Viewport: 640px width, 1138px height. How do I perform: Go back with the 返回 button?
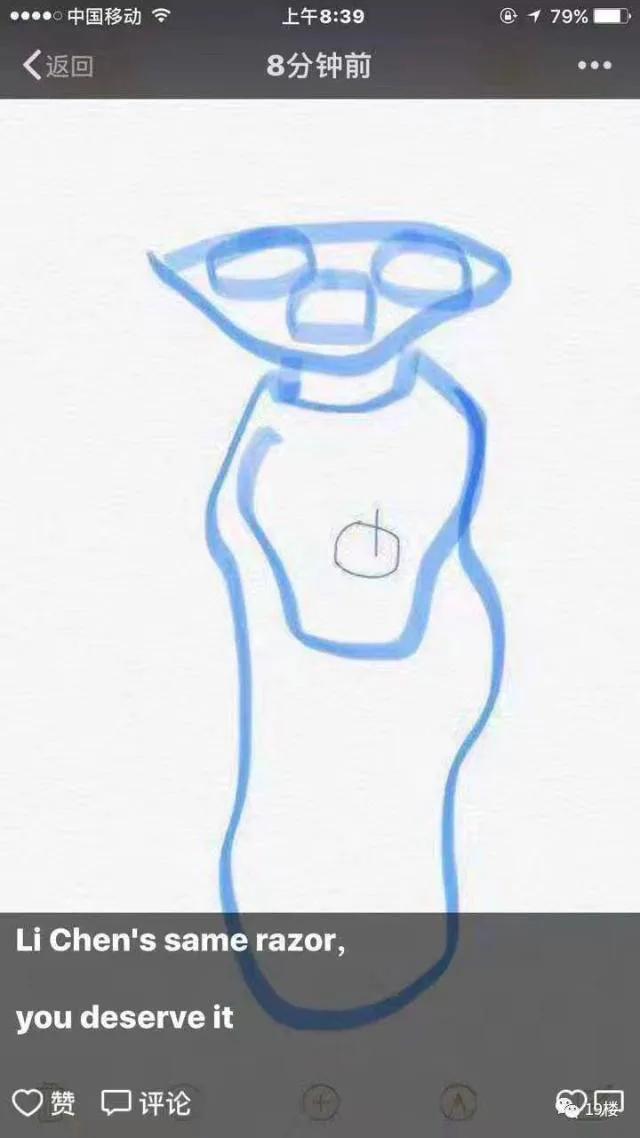pyautogui.click(x=58, y=66)
